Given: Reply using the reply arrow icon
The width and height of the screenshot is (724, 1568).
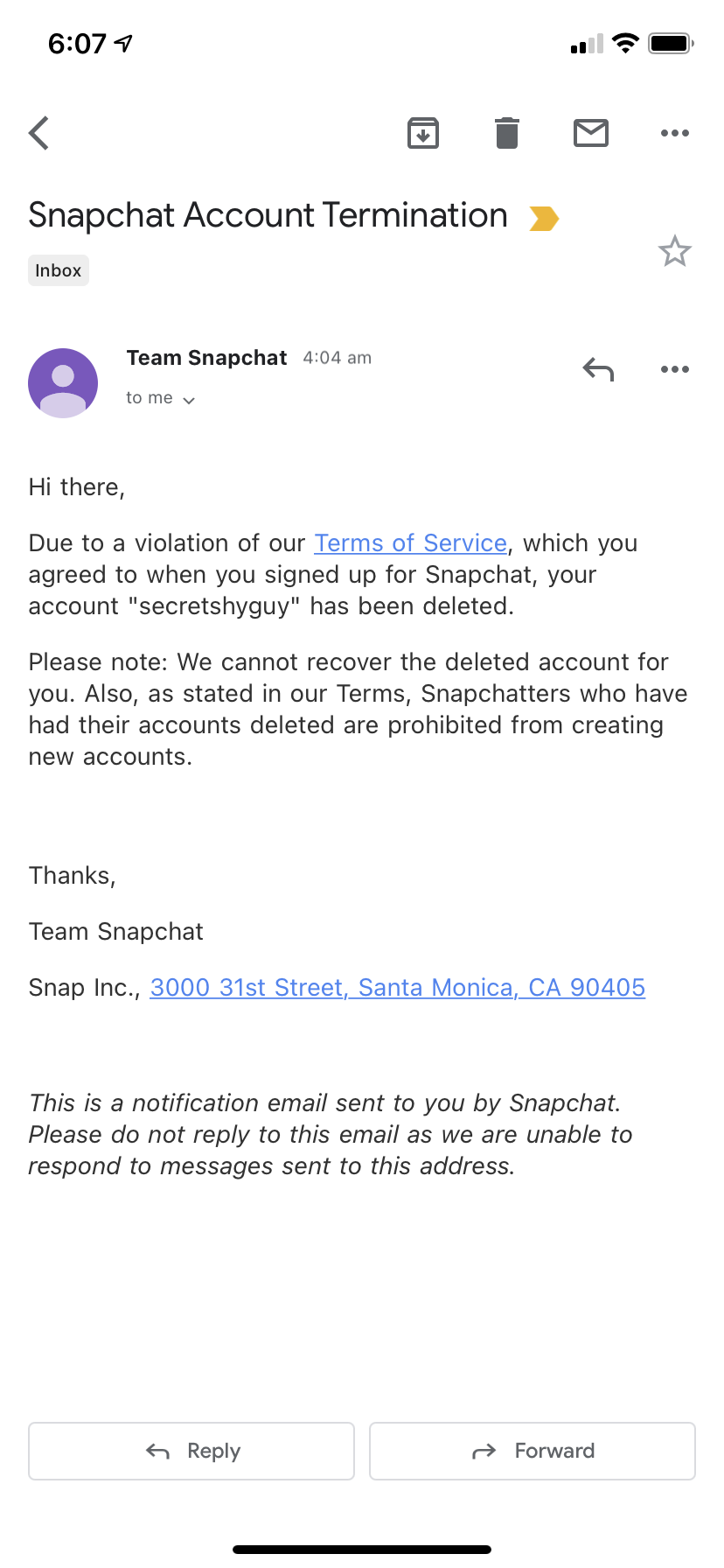Looking at the screenshot, I should (x=598, y=368).
